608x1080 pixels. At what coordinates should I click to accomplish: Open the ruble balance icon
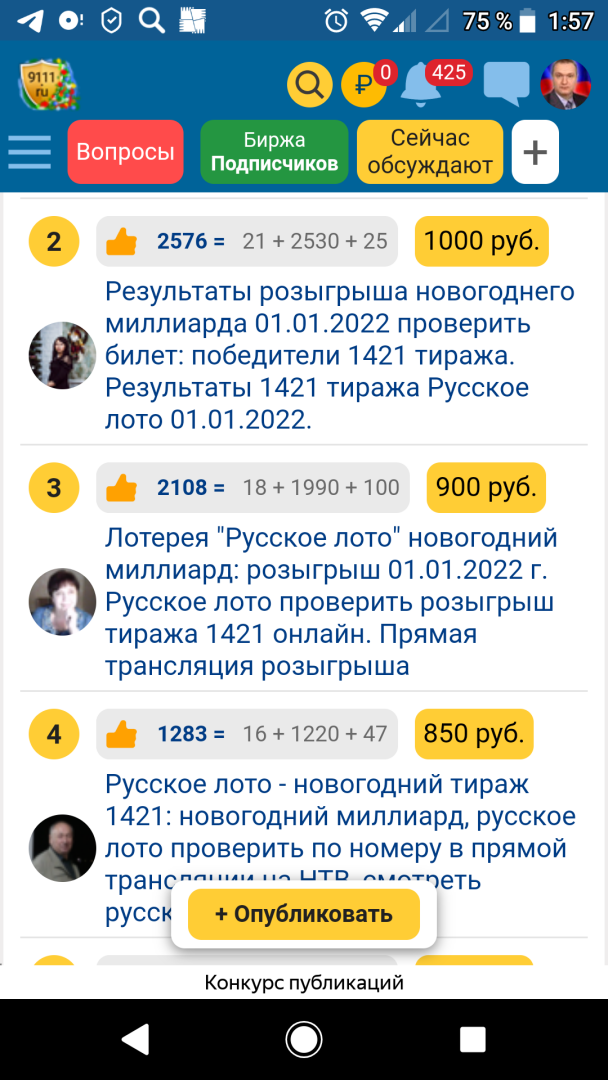point(363,85)
